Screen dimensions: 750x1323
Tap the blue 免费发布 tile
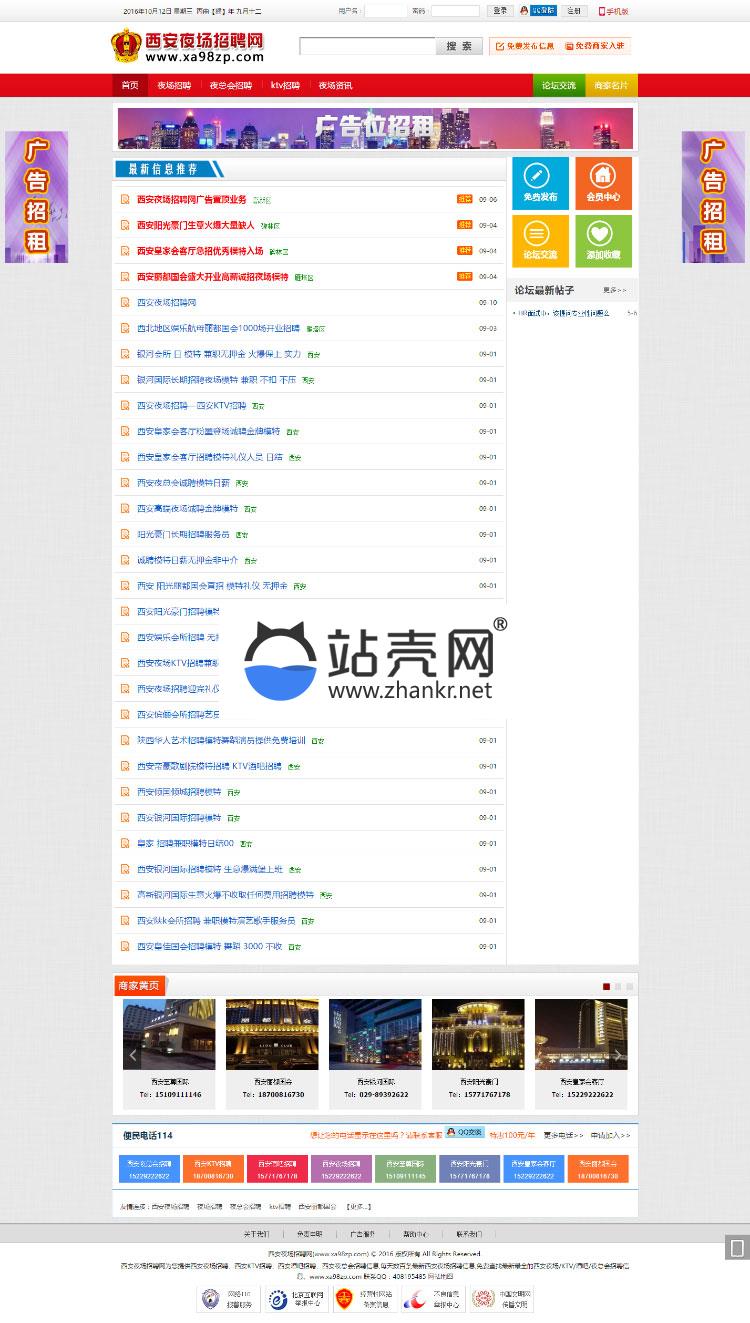click(x=540, y=183)
